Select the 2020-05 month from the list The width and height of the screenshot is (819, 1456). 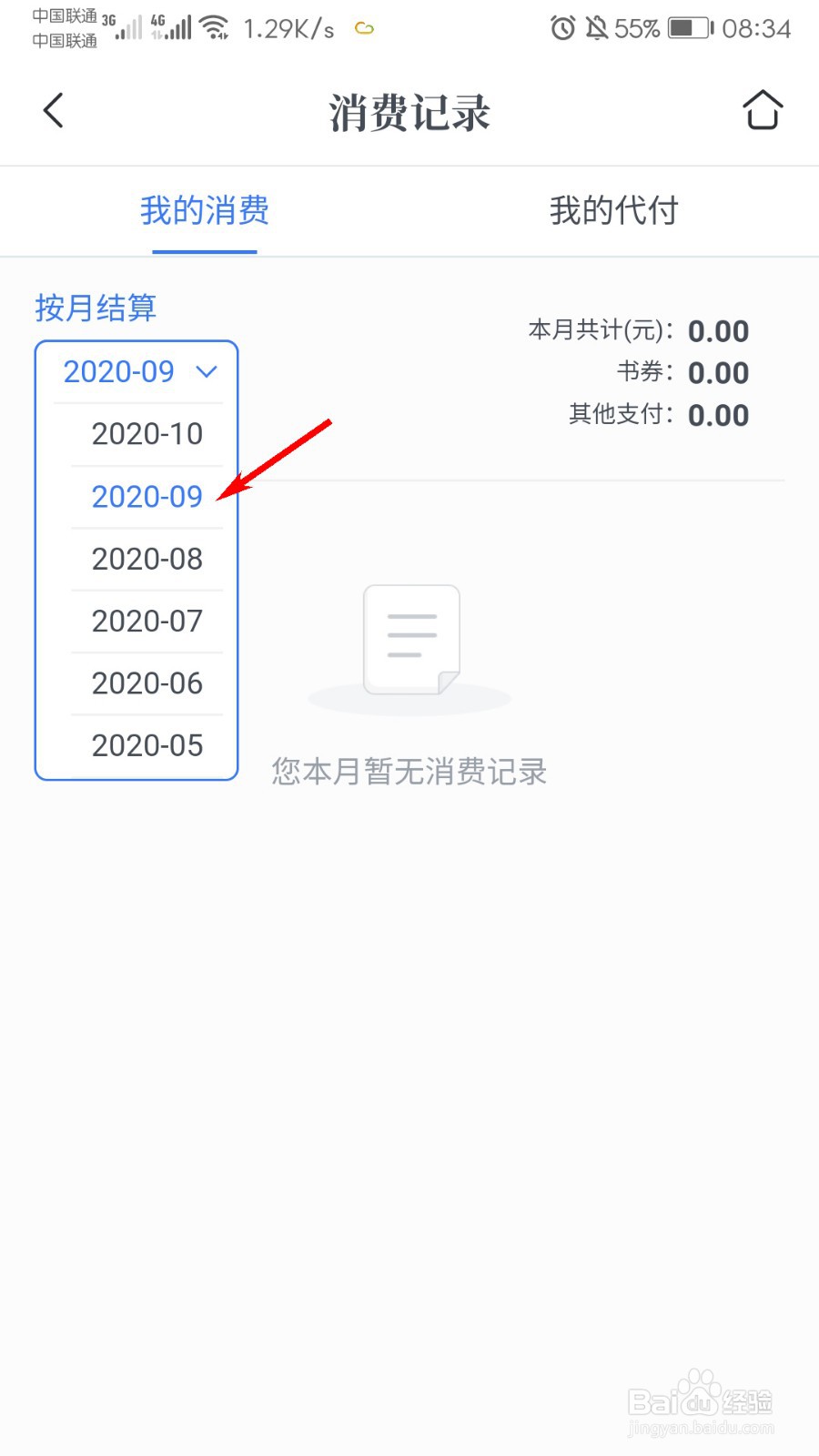pos(147,744)
